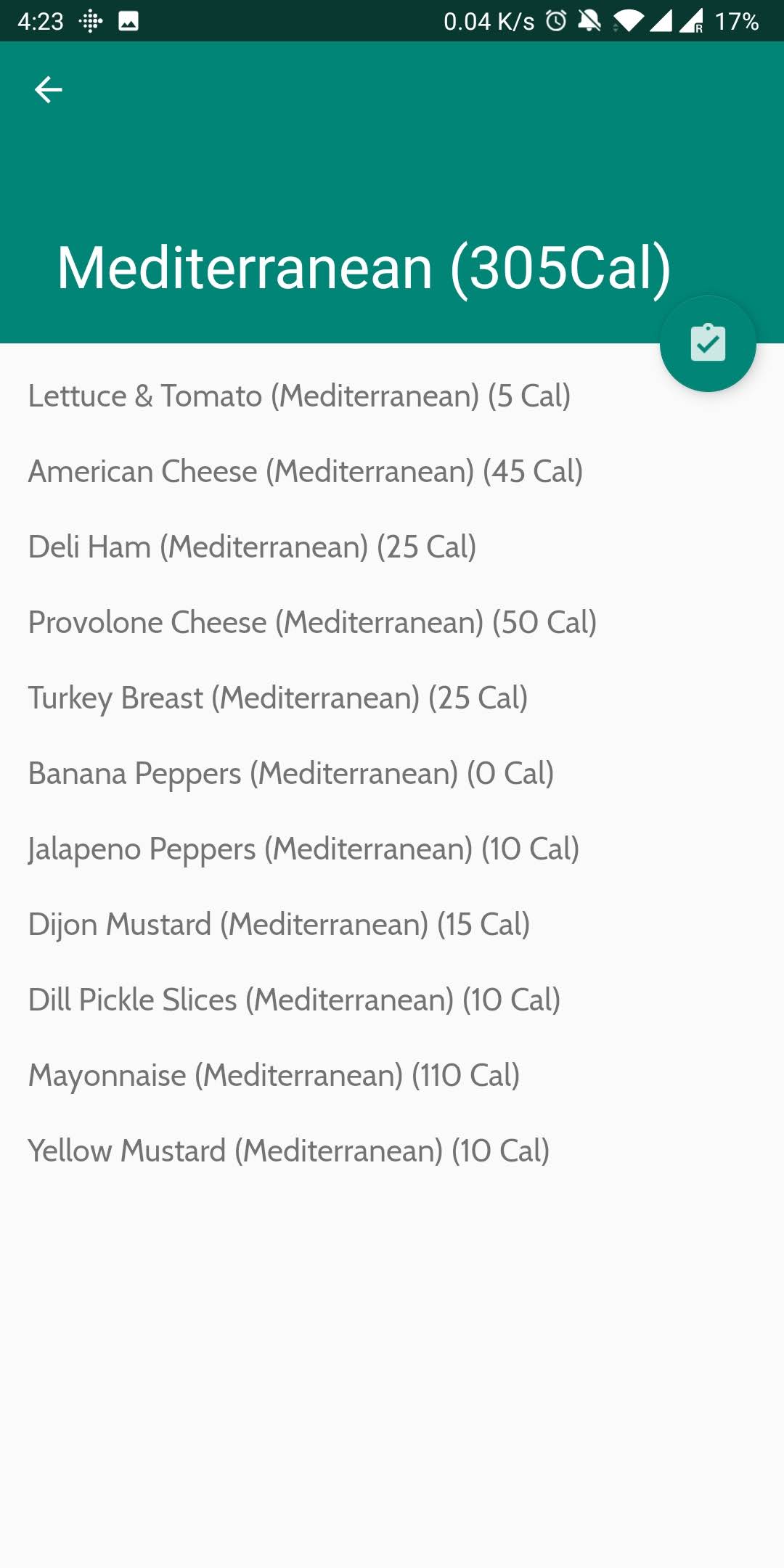This screenshot has height=1568, width=784.
Task: Open Deli Ham (25 Cal) item
Action: tap(252, 547)
